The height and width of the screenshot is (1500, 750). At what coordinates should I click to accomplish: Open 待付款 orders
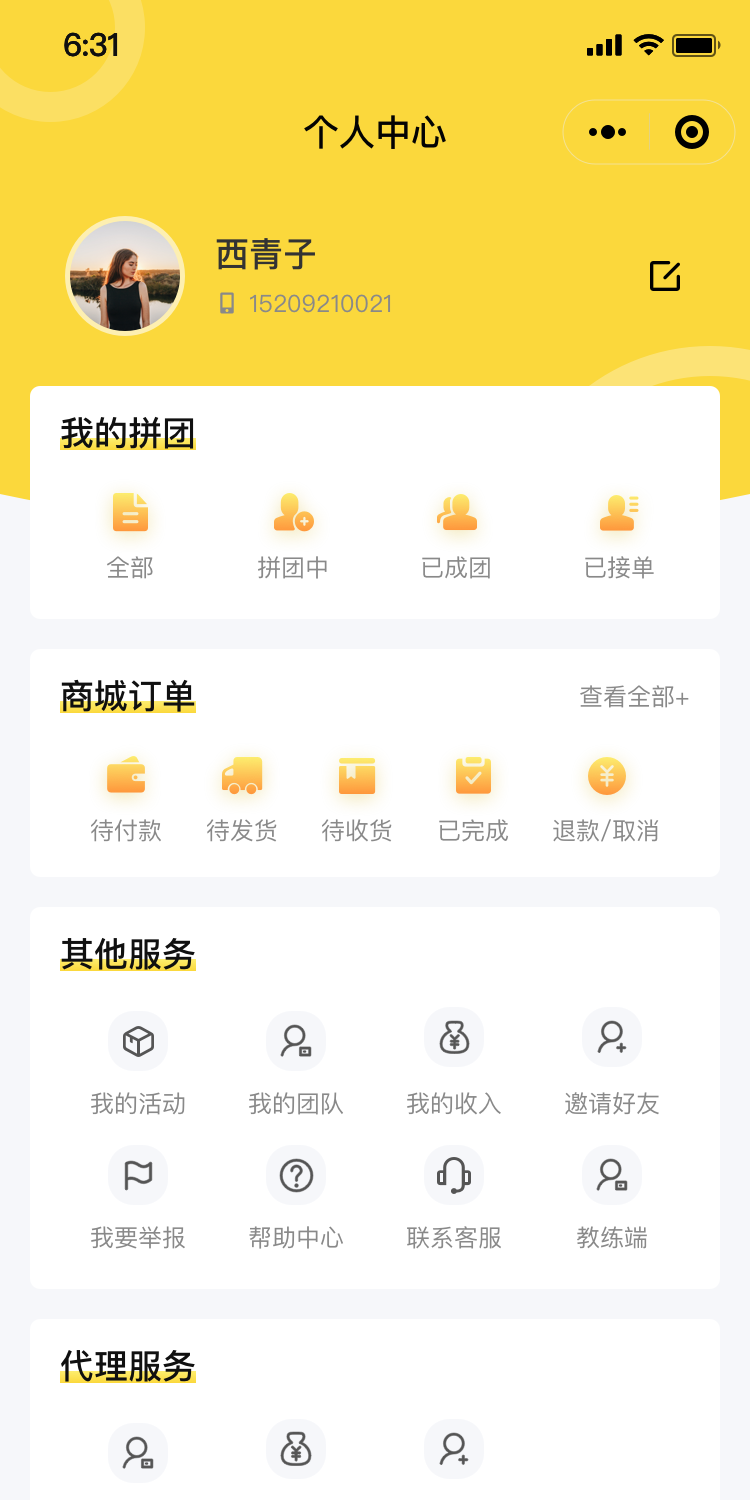coord(126,800)
